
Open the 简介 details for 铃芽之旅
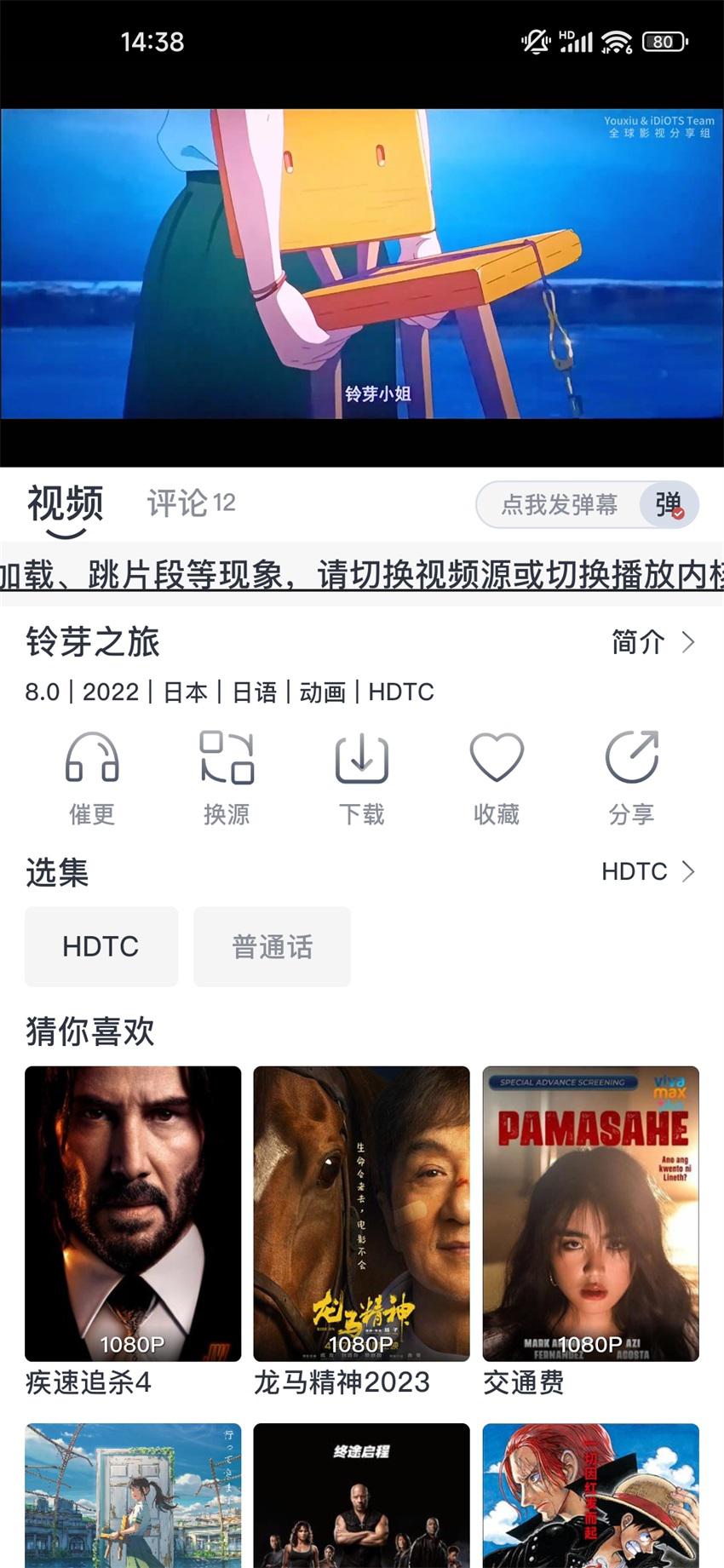[x=653, y=642]
